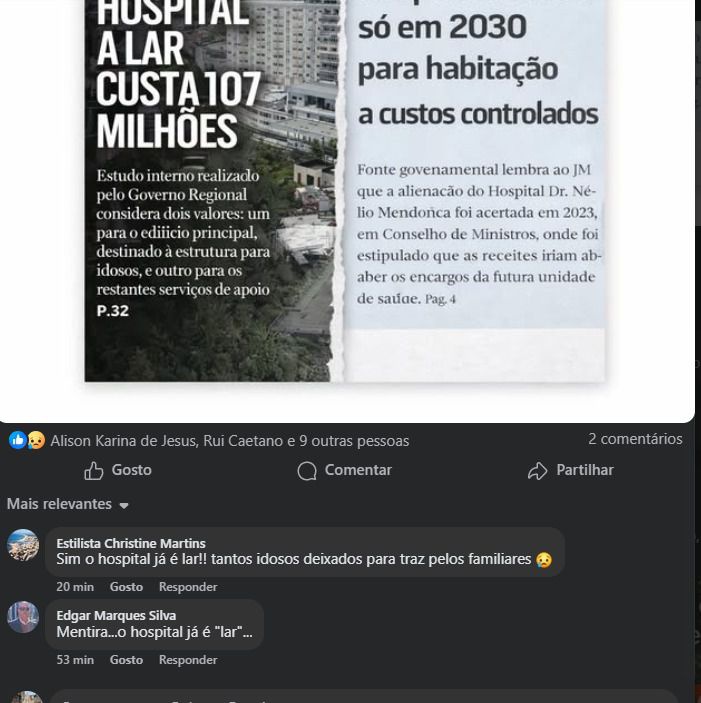This screenshot has width=701, height=703.
Task: Like the post with Gosto button
Action: pos(119,470)
